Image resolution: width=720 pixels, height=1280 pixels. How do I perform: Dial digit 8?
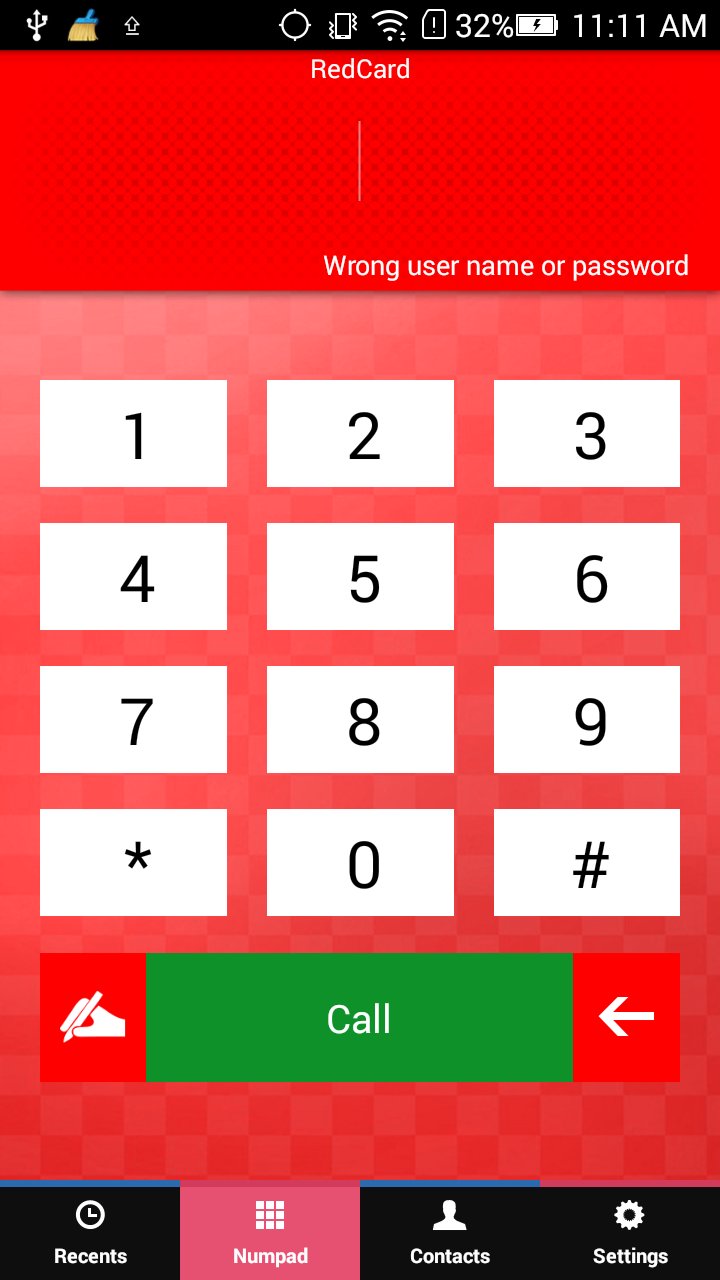coord(360,719)
